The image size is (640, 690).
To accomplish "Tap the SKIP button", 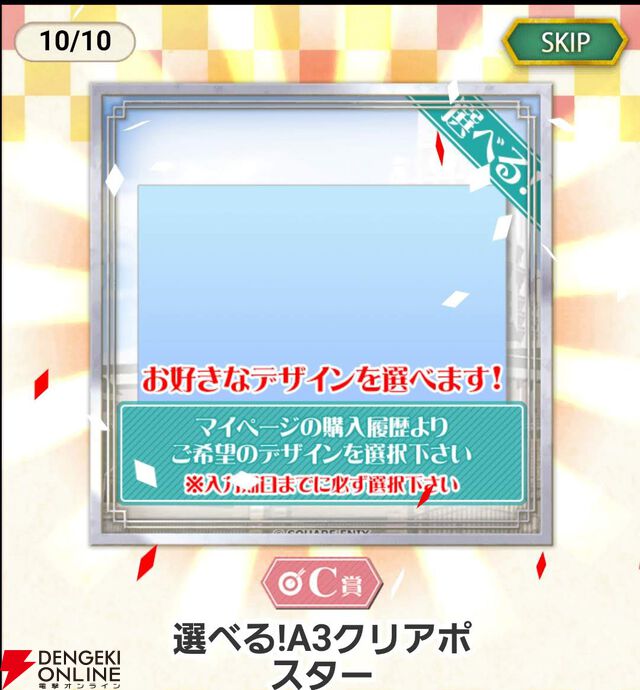I will (565, 43).
